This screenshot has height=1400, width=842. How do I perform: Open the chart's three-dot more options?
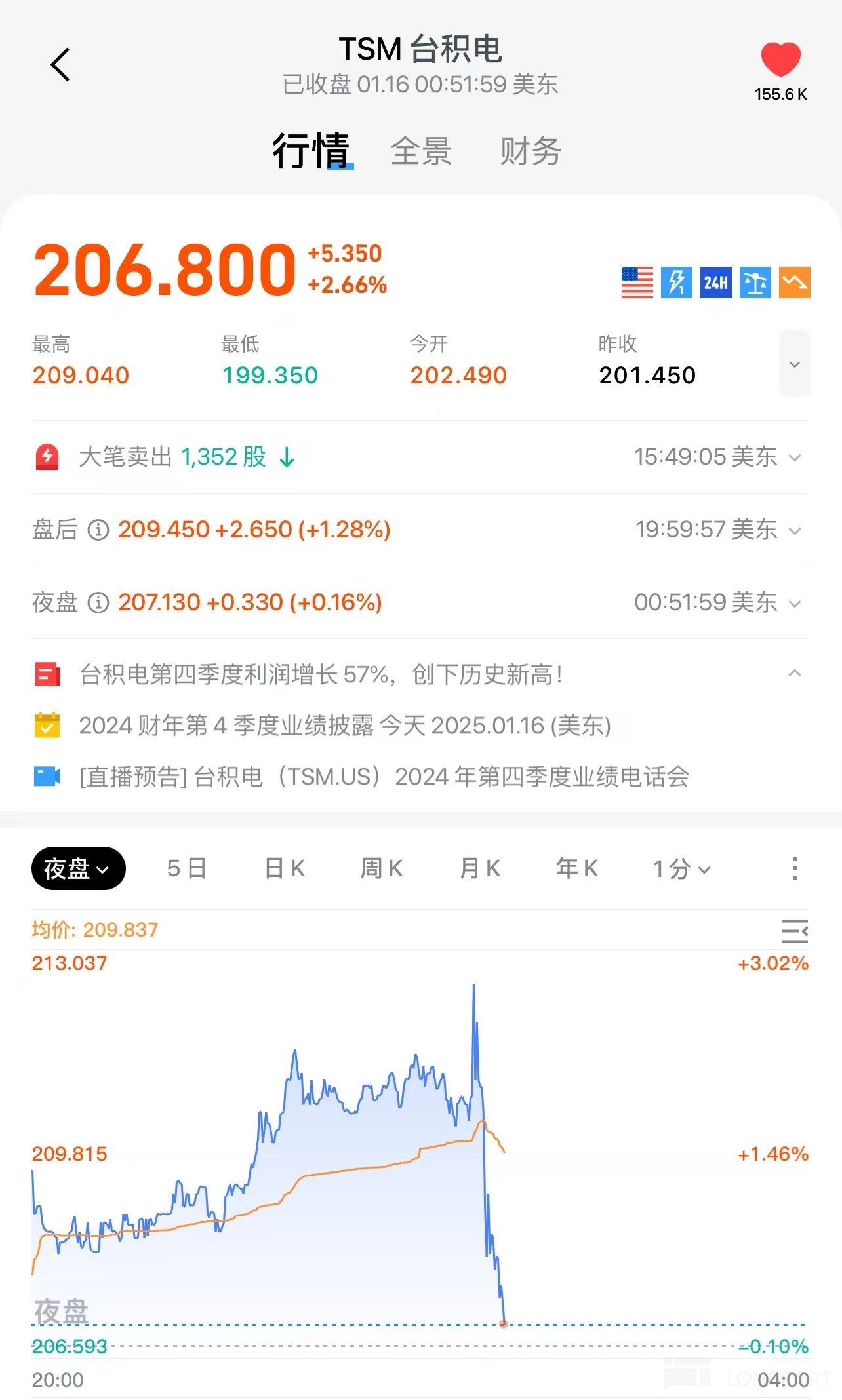[x=794, y=868]
